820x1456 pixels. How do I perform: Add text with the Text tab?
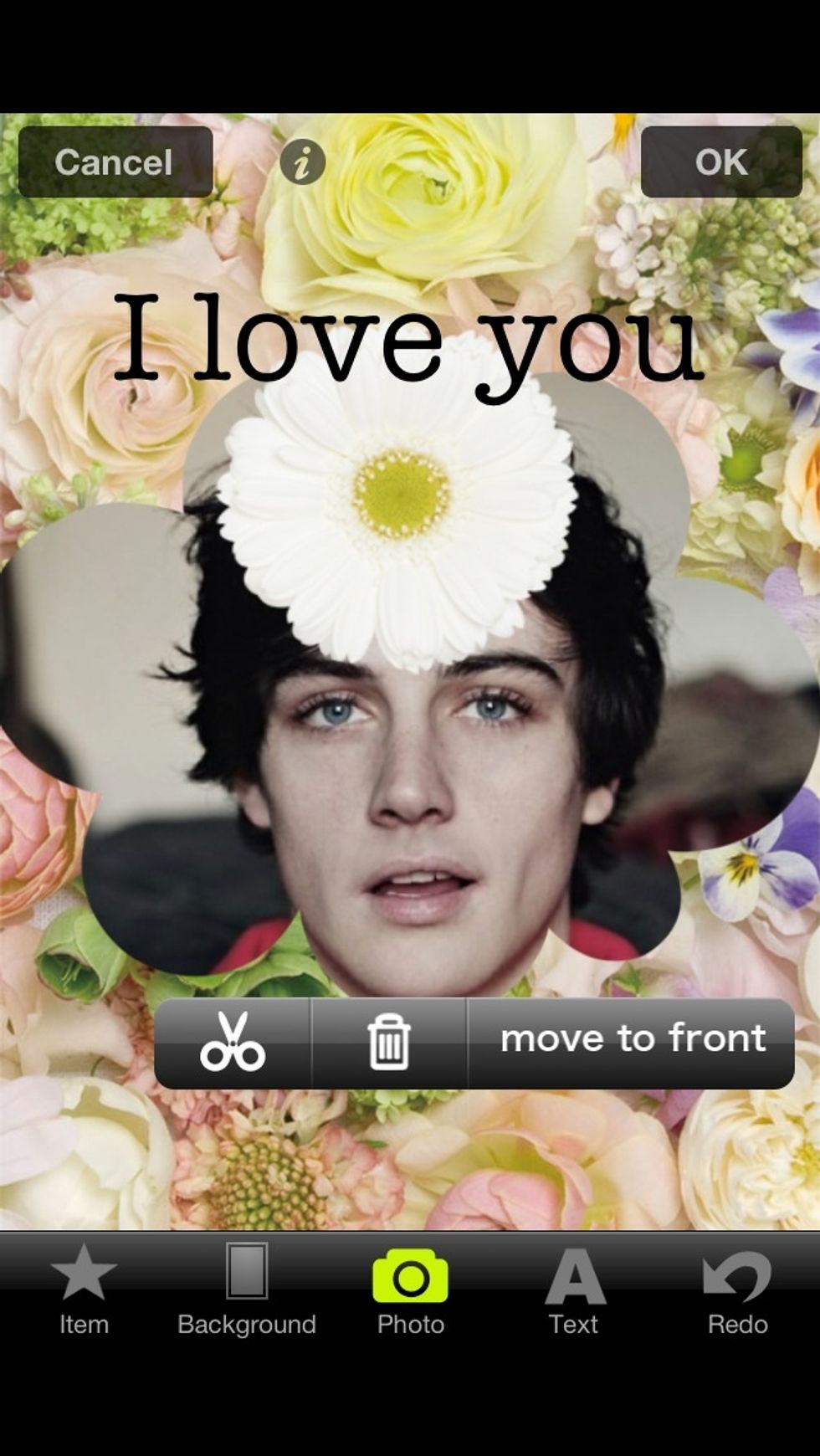(x=574, y=1289)
